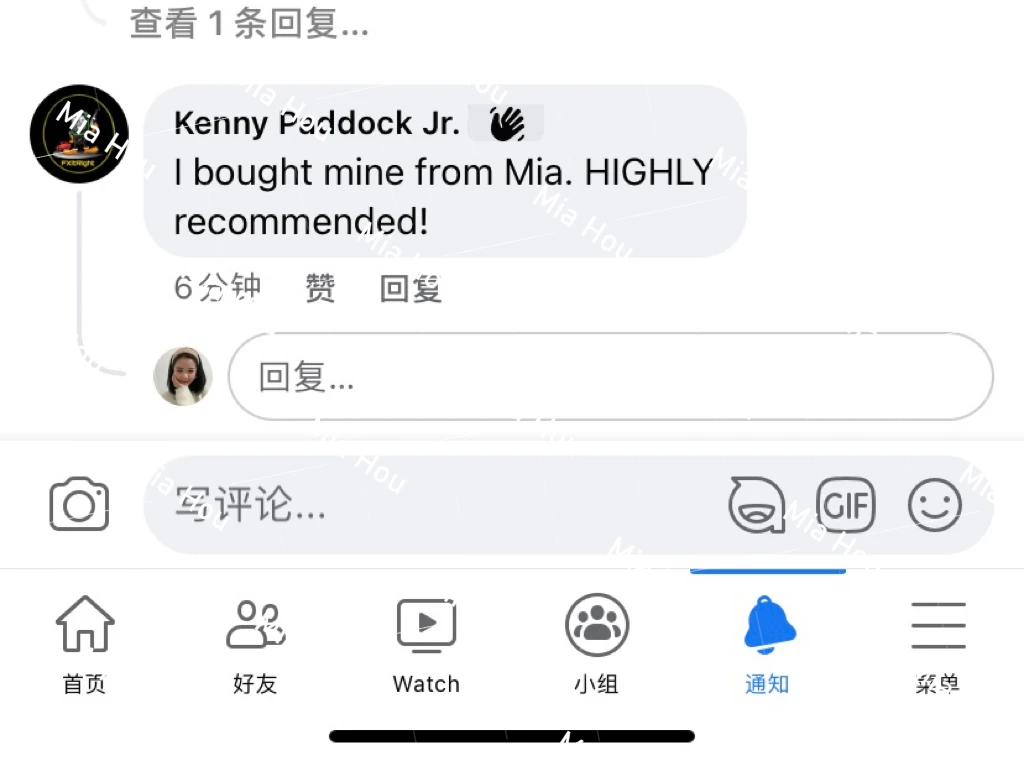Open Kenny Paddock Jr.'s name link
The image size is (1024, 761).
click(316, 123)
